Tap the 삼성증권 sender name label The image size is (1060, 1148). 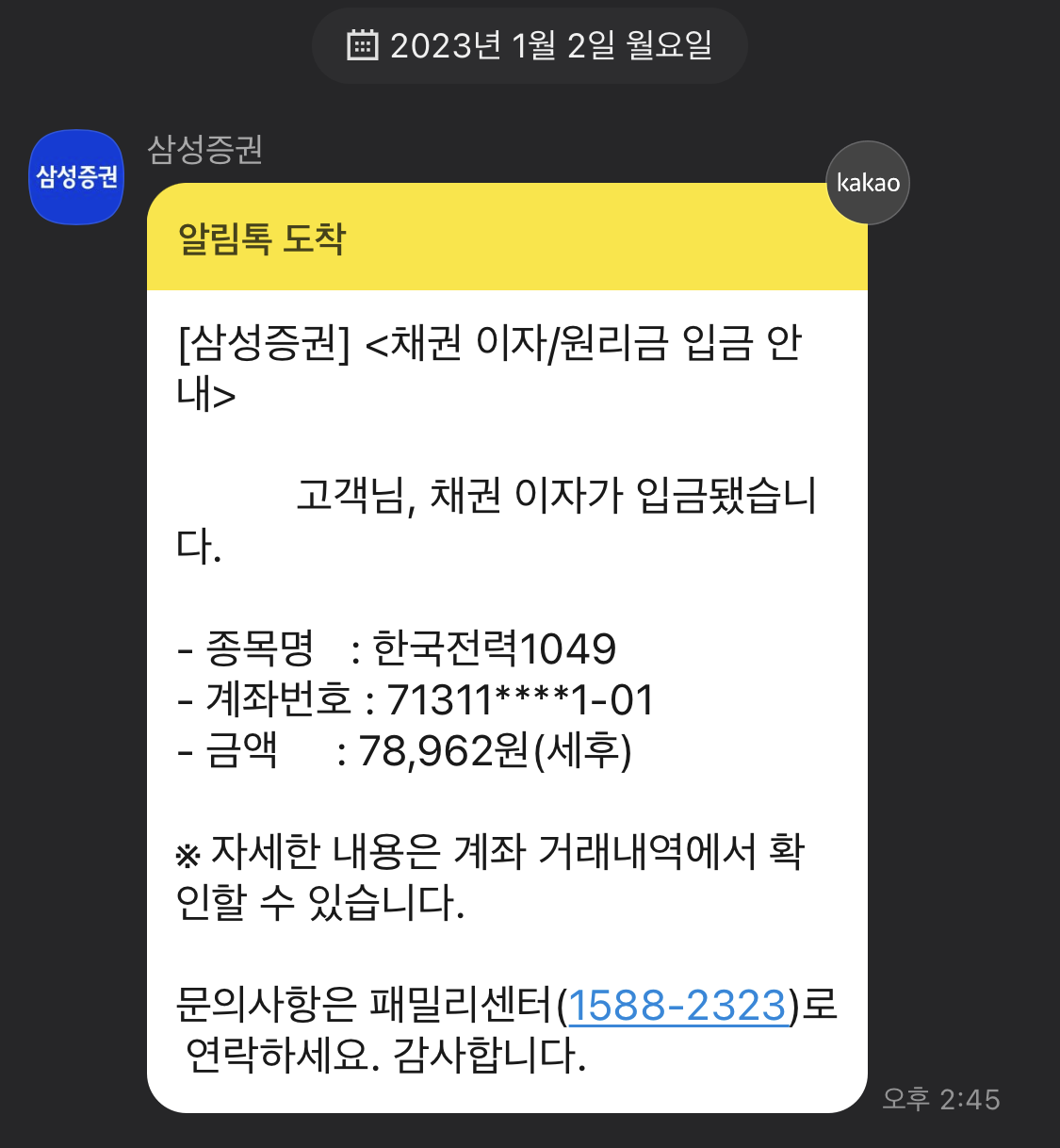[206, 147]
